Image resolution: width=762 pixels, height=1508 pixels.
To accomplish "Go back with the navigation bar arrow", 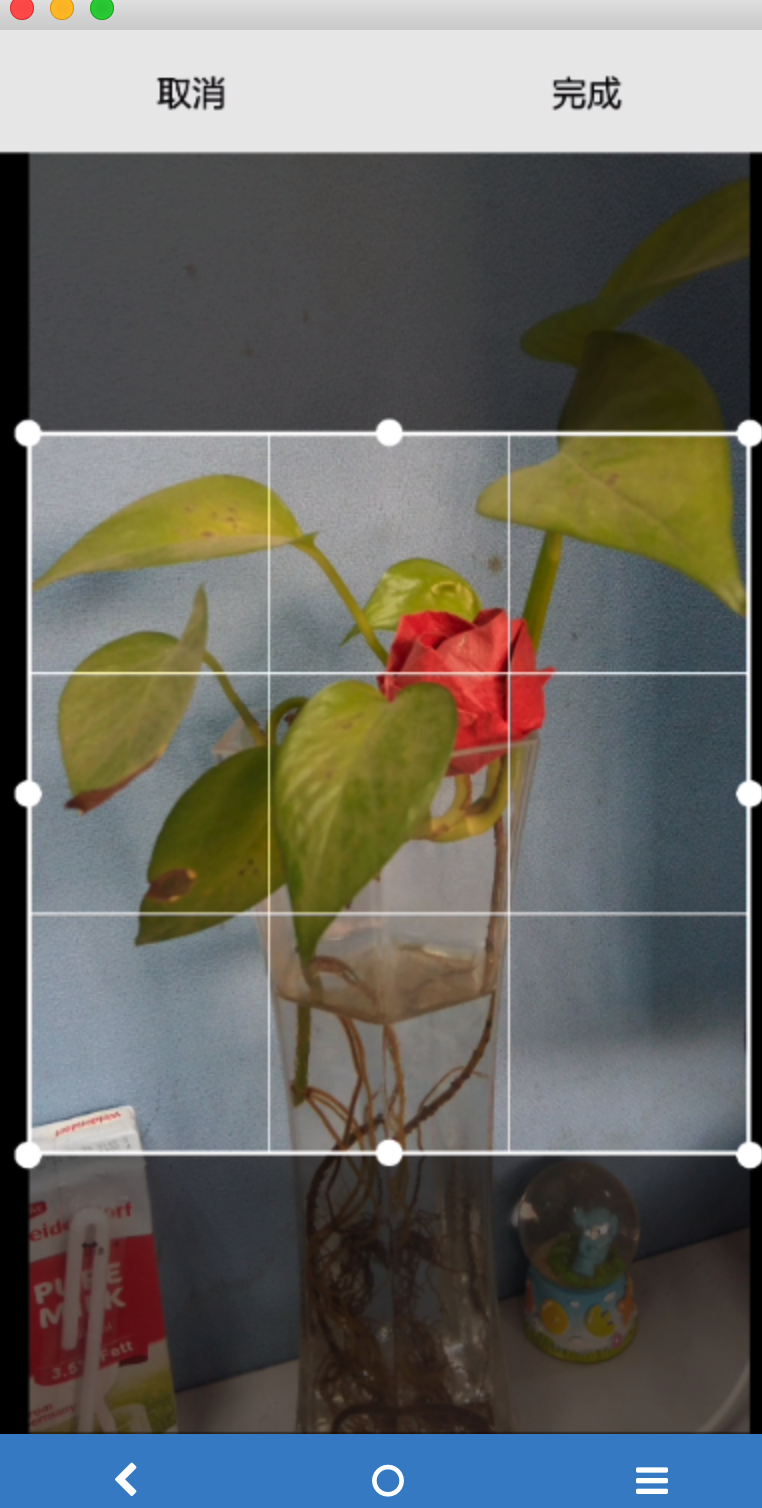I will click(x=126, y=1479).
